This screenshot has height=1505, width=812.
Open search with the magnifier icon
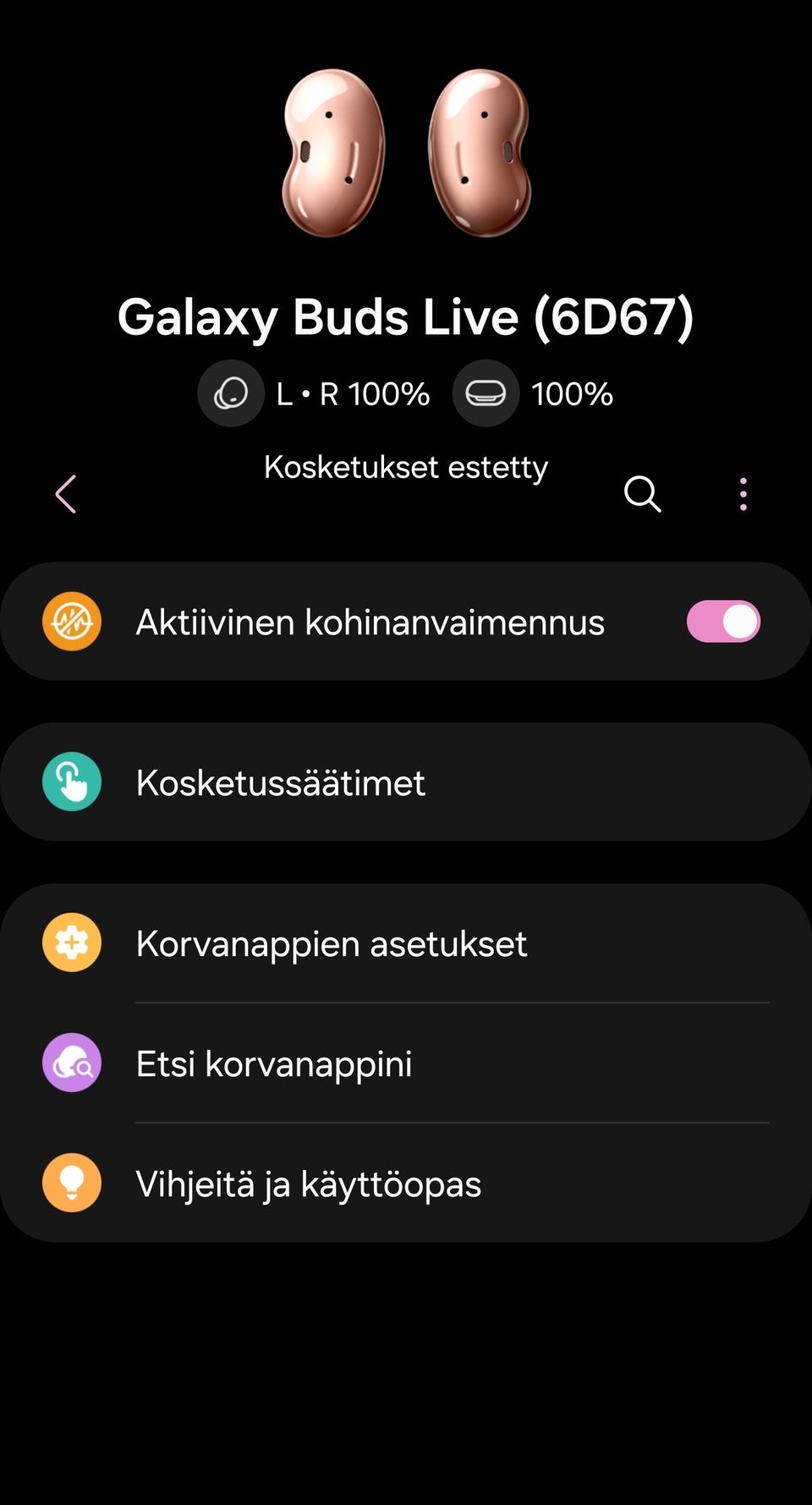click(643, 494)
